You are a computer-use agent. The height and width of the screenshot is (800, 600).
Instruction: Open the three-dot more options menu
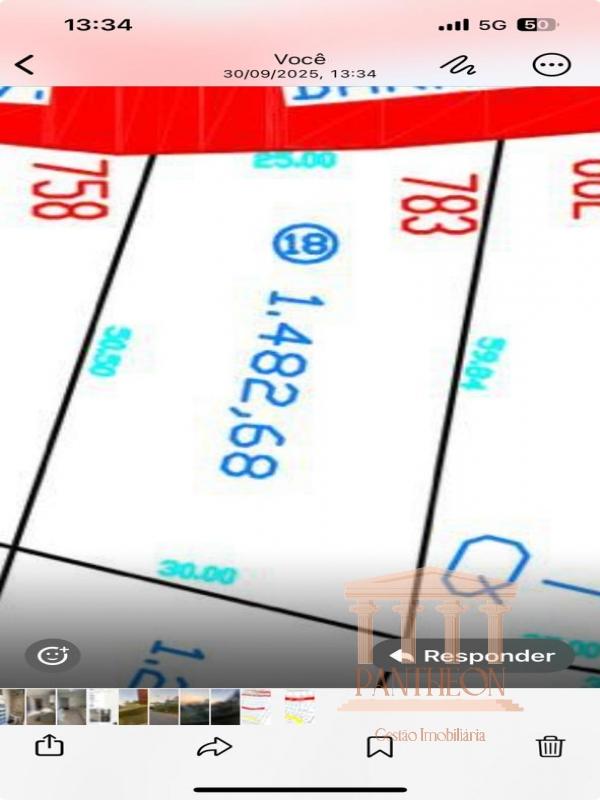click(x=551, y=65)
